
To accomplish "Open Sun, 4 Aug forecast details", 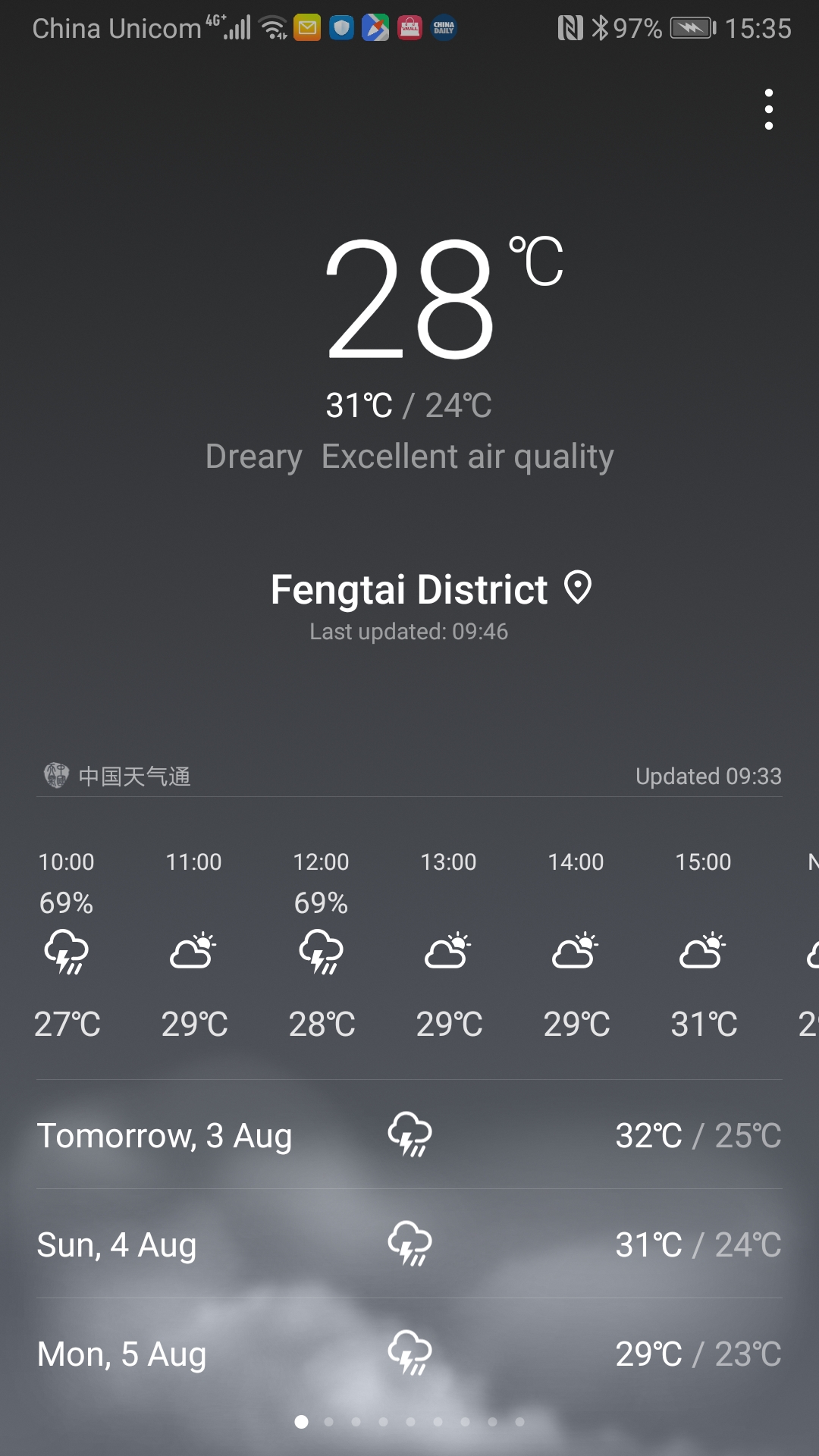I will click(409, 1244).
